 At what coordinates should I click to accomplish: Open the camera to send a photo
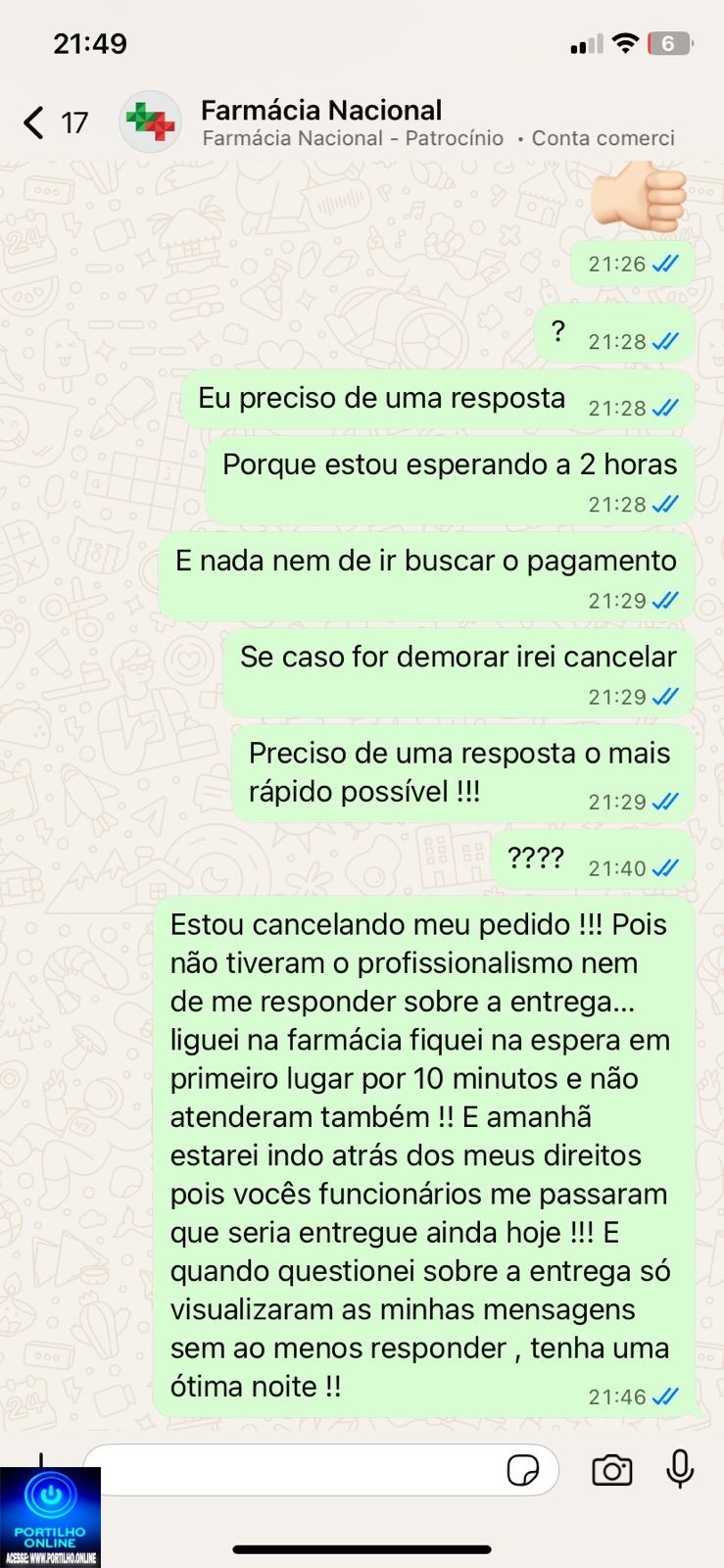coord(611,1470)
